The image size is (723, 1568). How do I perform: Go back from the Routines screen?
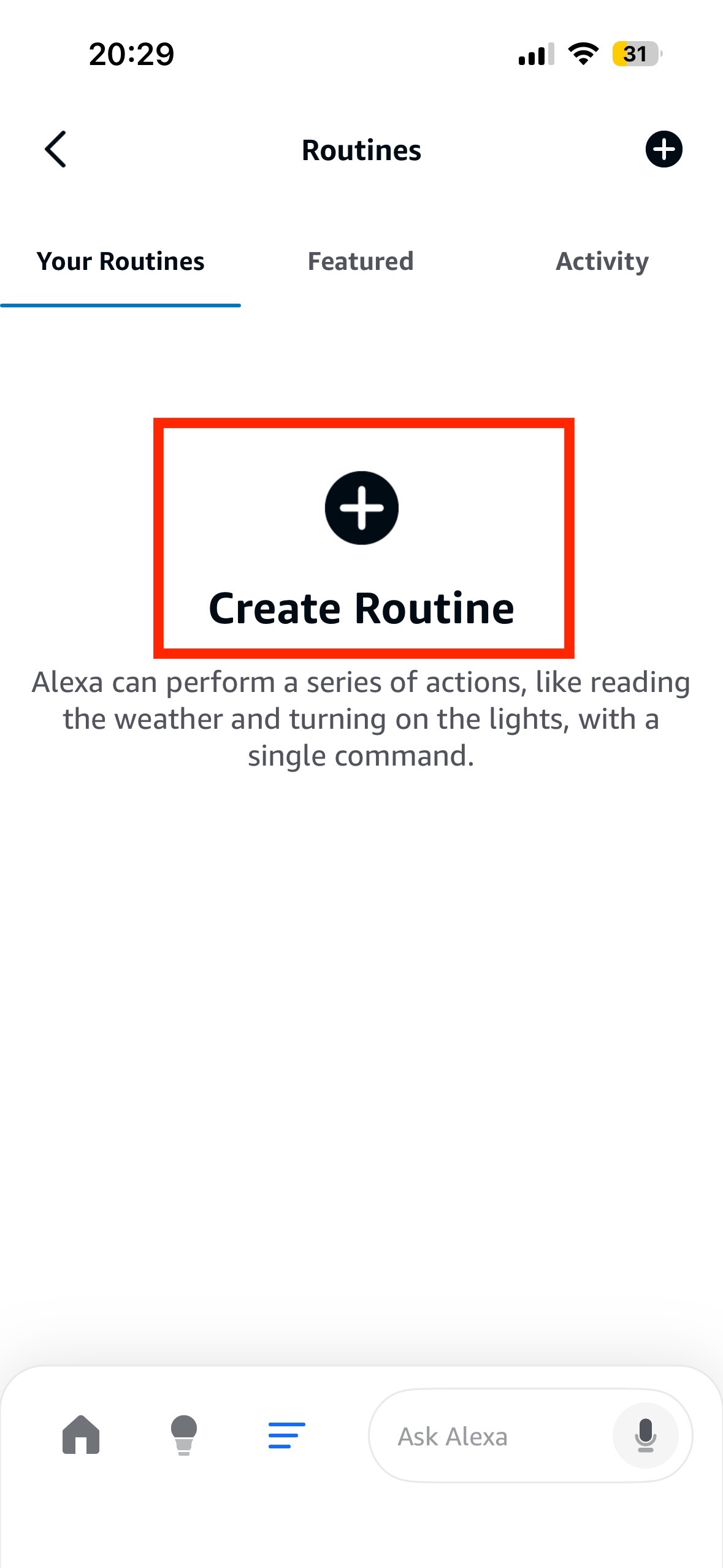pos(55,149)
